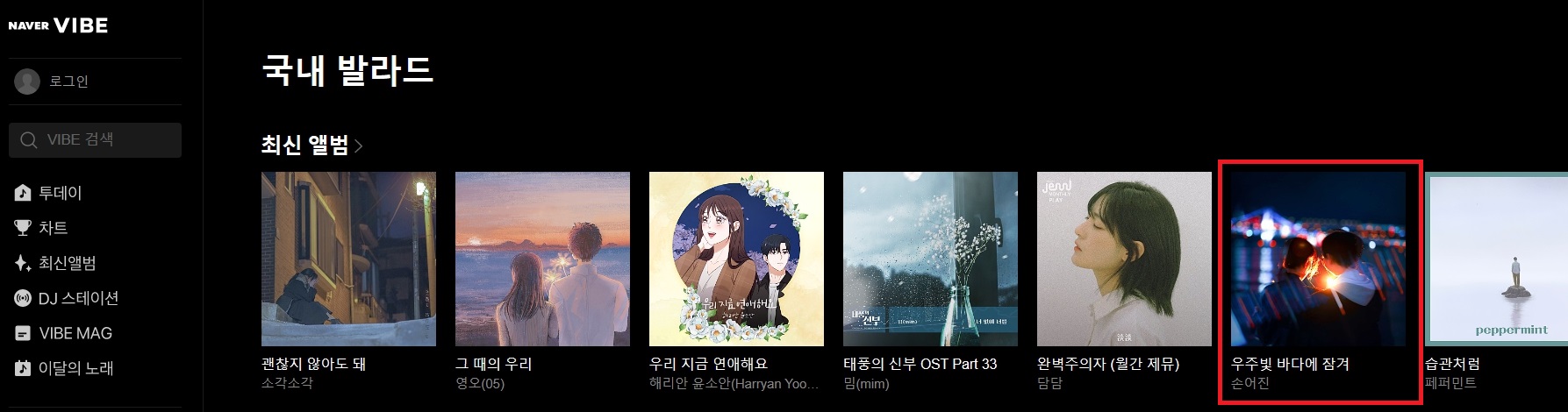Expand the 최신 앨범 section header
The height and width of the screenshot is (412, 1568).
pos(311,145)
